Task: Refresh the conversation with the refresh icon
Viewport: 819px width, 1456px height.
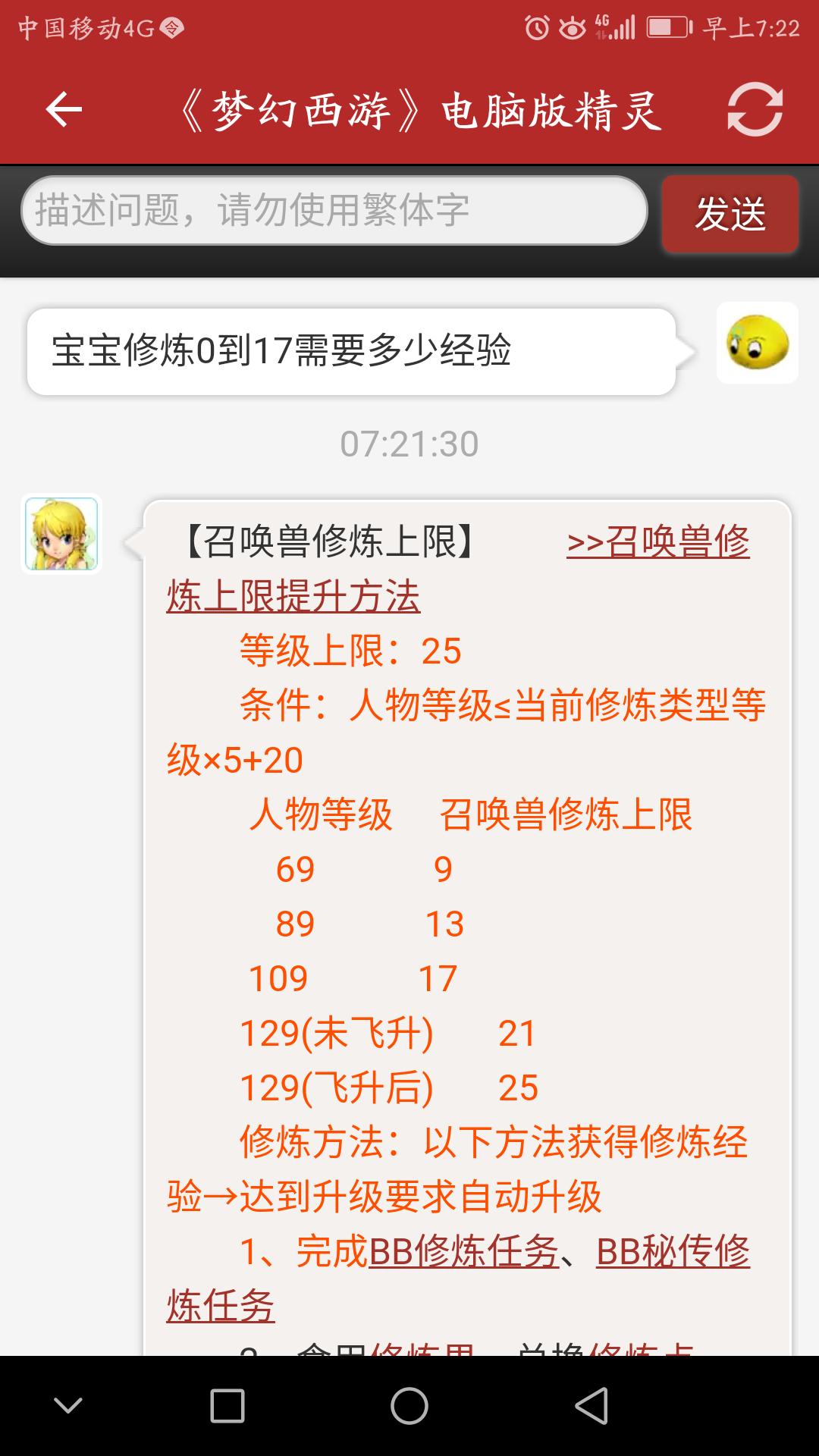Action: click(755, 110)
